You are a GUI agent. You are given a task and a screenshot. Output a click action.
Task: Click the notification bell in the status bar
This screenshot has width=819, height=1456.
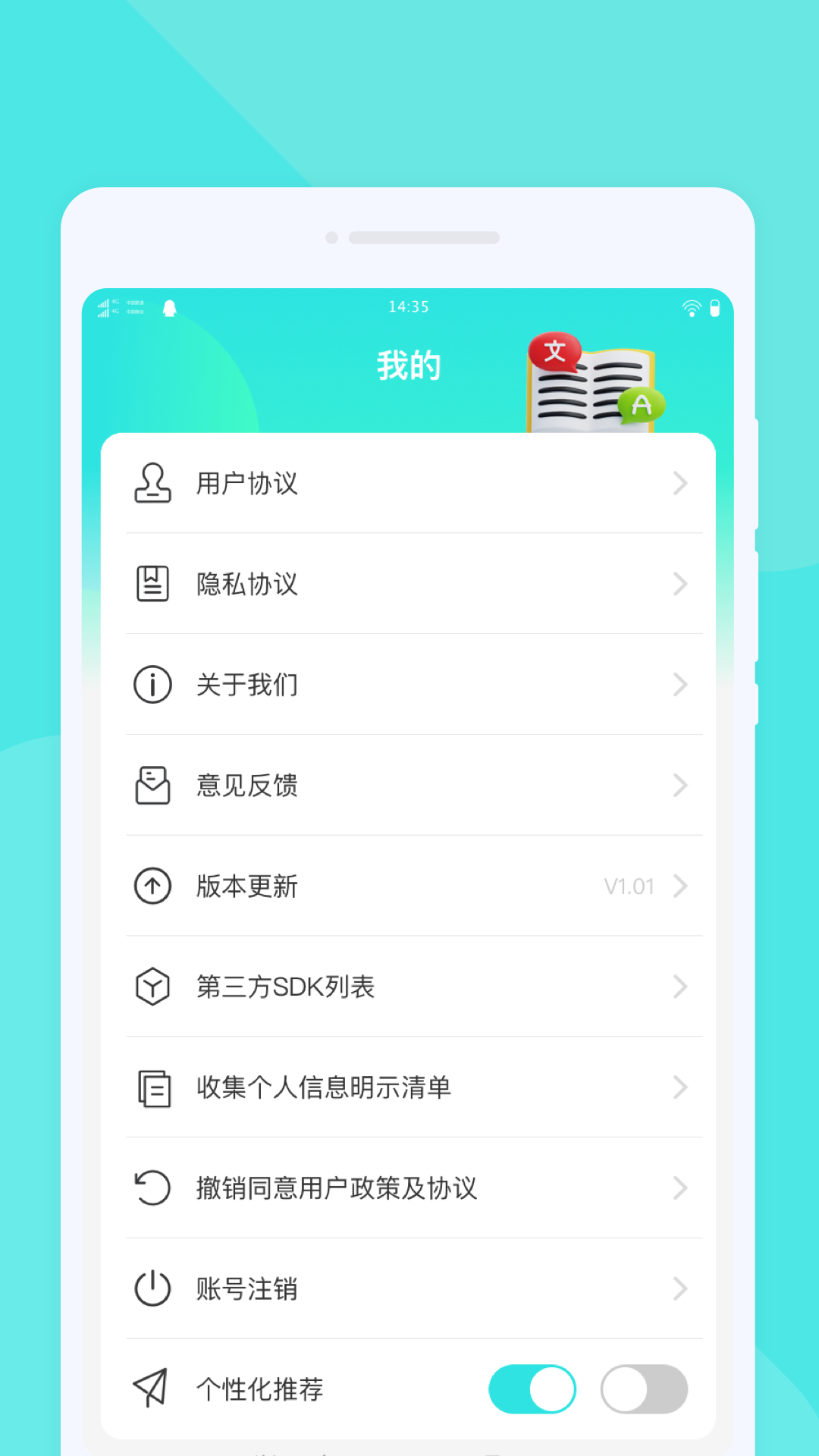(170, 306)
